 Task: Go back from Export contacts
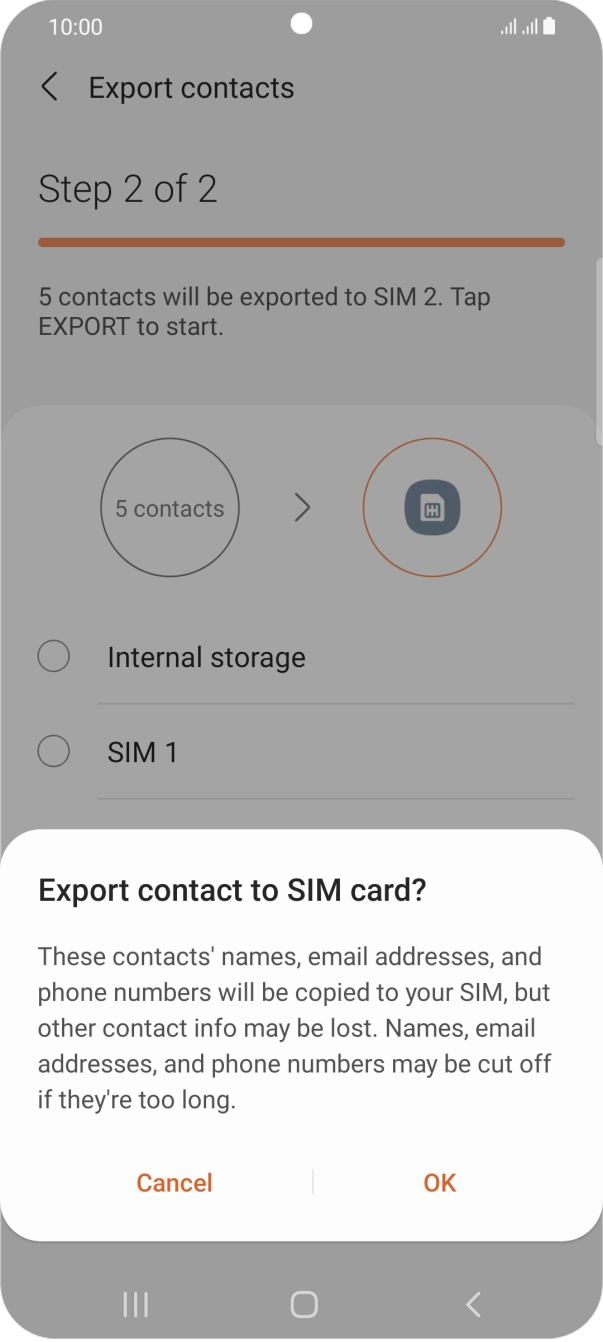pos(49,87)
